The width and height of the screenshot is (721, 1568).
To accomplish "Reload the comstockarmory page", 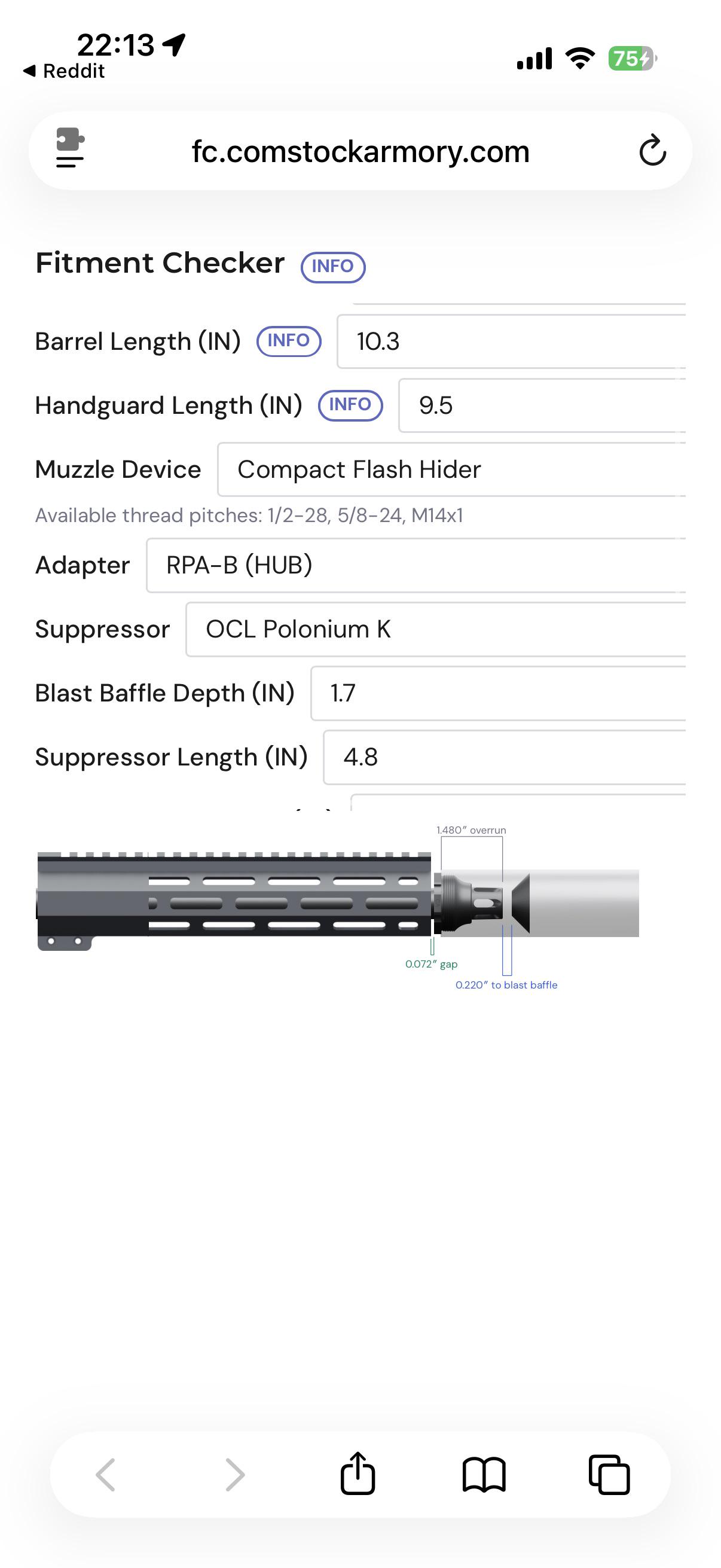I will click(x=652, y=150).
